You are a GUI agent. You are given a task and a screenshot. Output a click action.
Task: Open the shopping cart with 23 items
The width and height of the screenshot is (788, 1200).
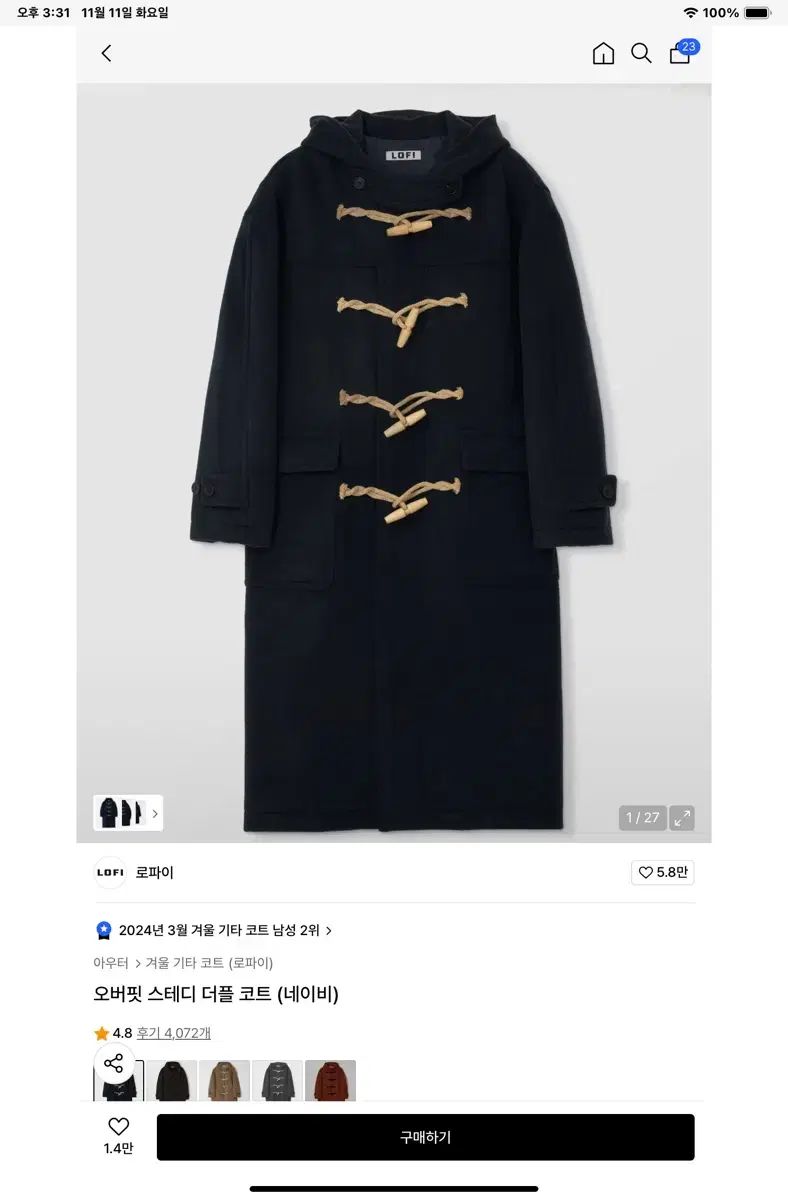tap(680, 54)
